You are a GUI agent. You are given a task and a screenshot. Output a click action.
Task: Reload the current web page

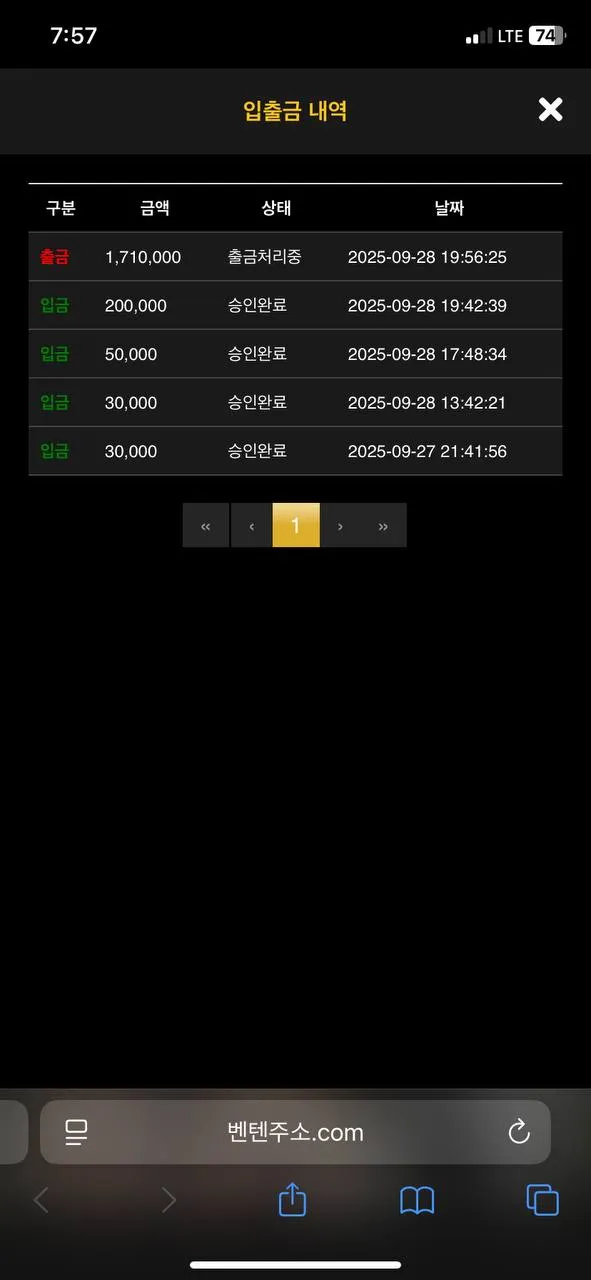pos(518,1132)
